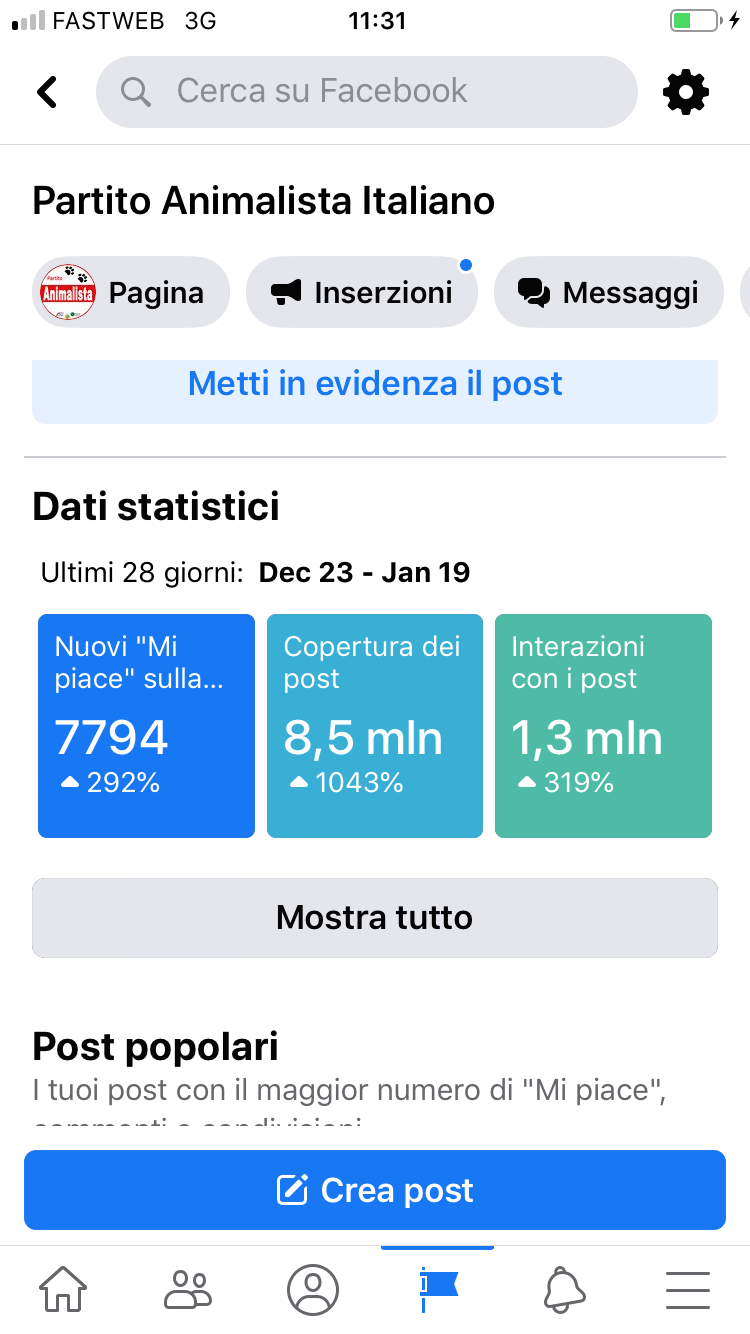This screenshot has height=1334, width=750.
Task: Select the Pagina chip
Action: 131,293
